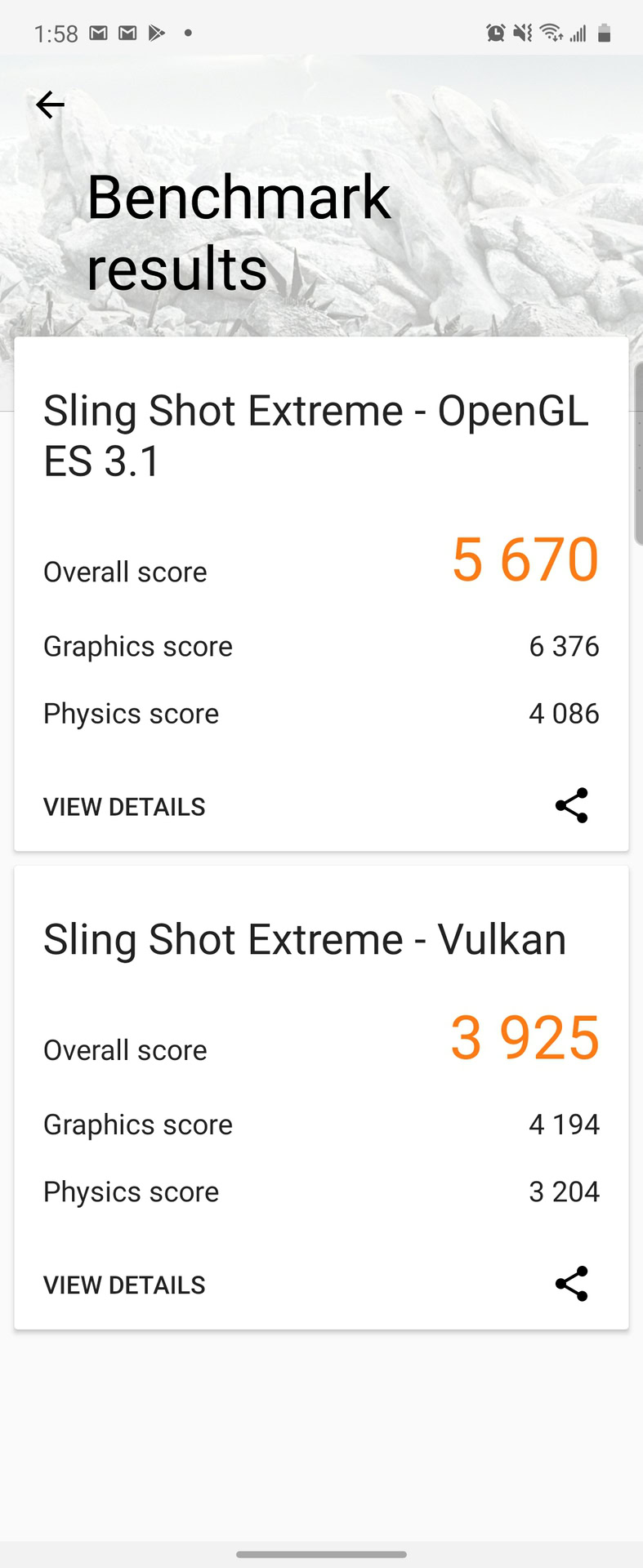The image size is (643, 1568).
Task: View details for the OpenGL ES 3.1 result
Action: click(x=124, y=807)
